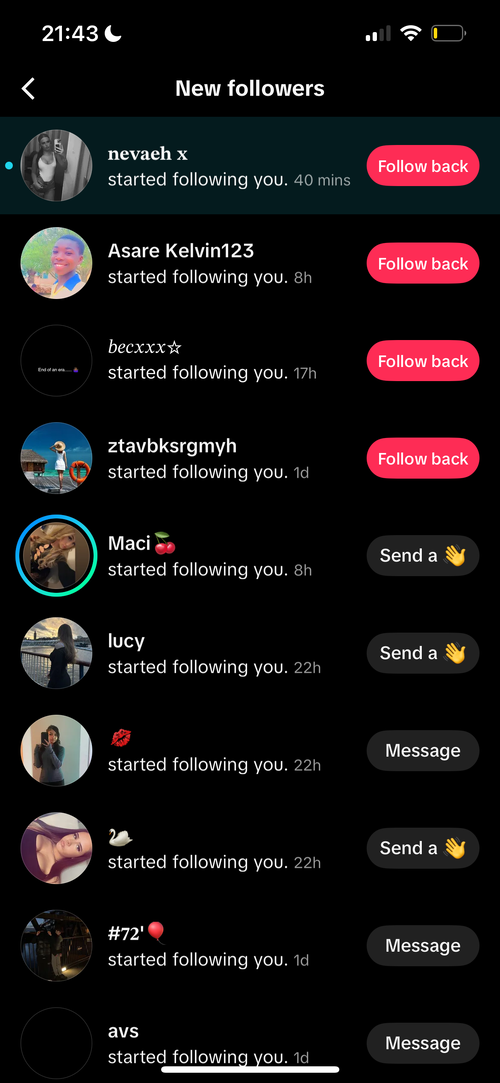
Task: Follow back becxxx
Action: [x=423, y=361]
